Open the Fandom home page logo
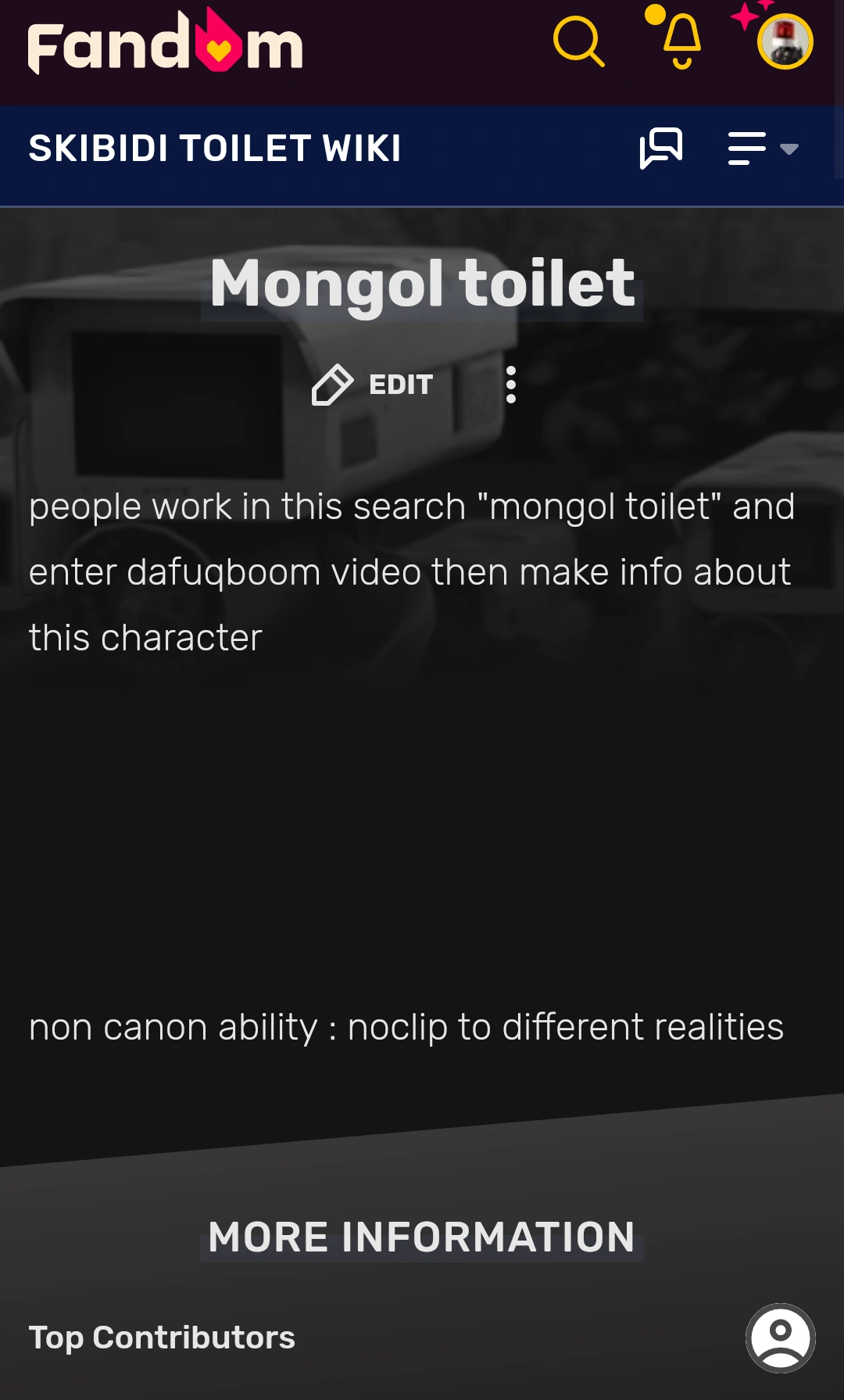This screenshot has width=844, height=1400. point(165,43)
